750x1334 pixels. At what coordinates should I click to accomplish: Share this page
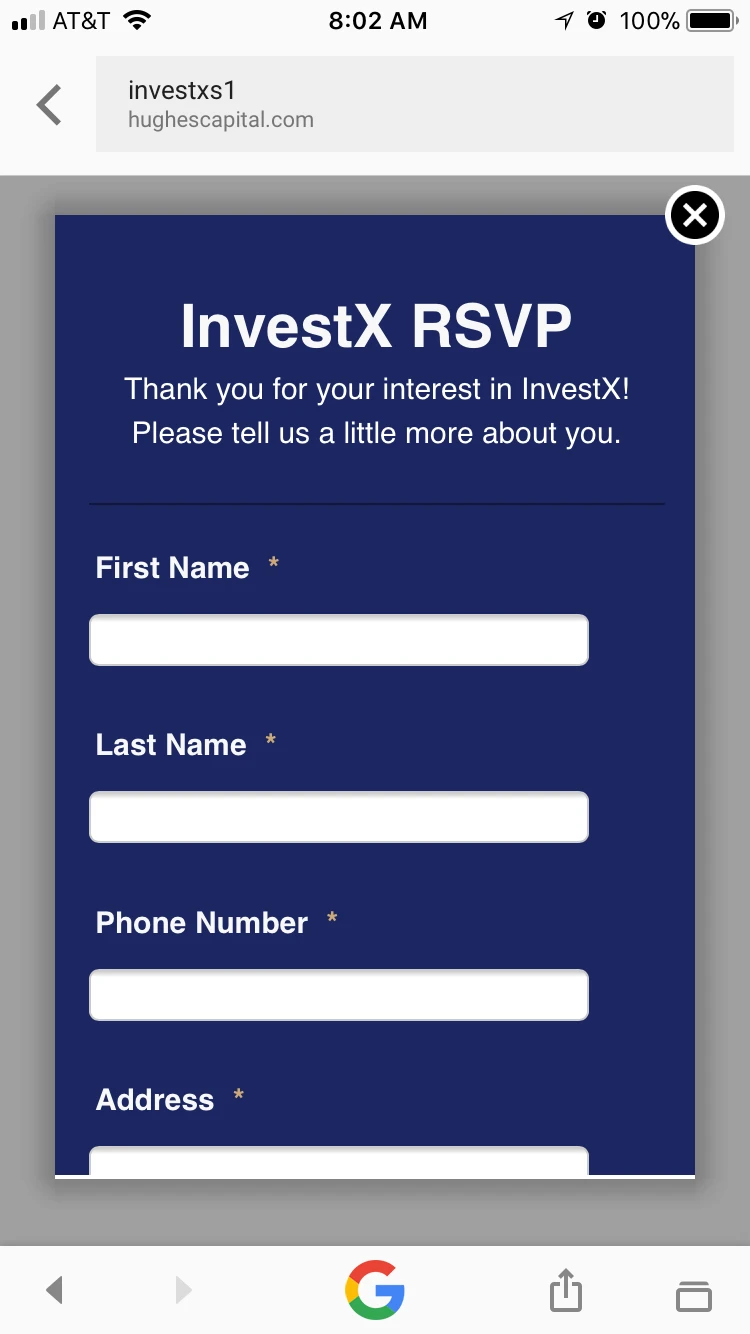565,1289
